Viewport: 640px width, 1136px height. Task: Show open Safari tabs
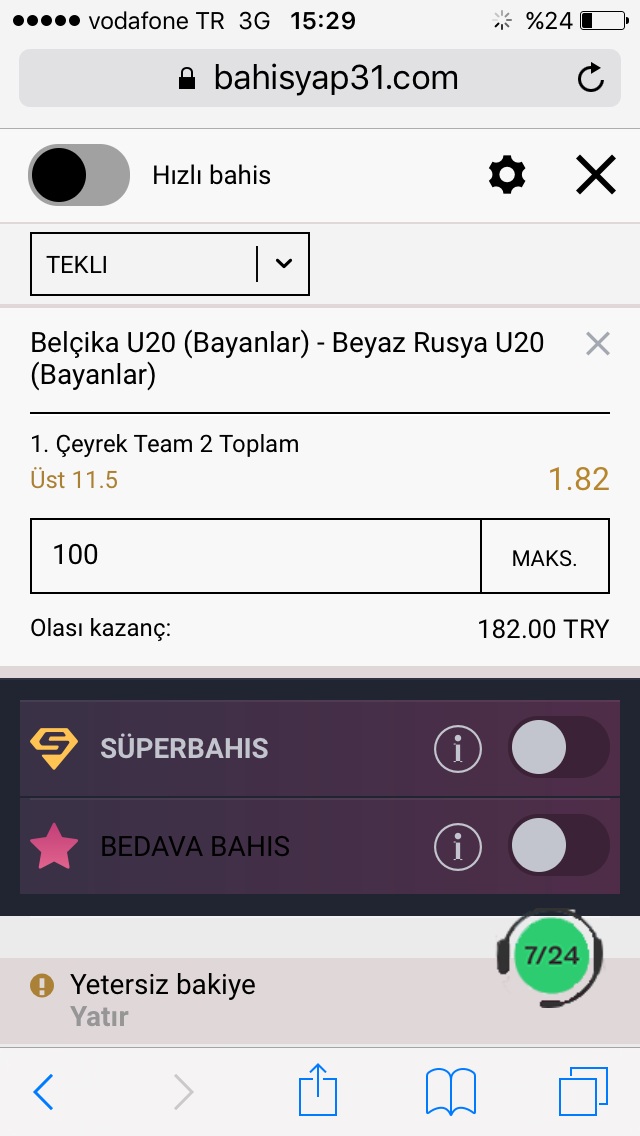pos(583,1091)
